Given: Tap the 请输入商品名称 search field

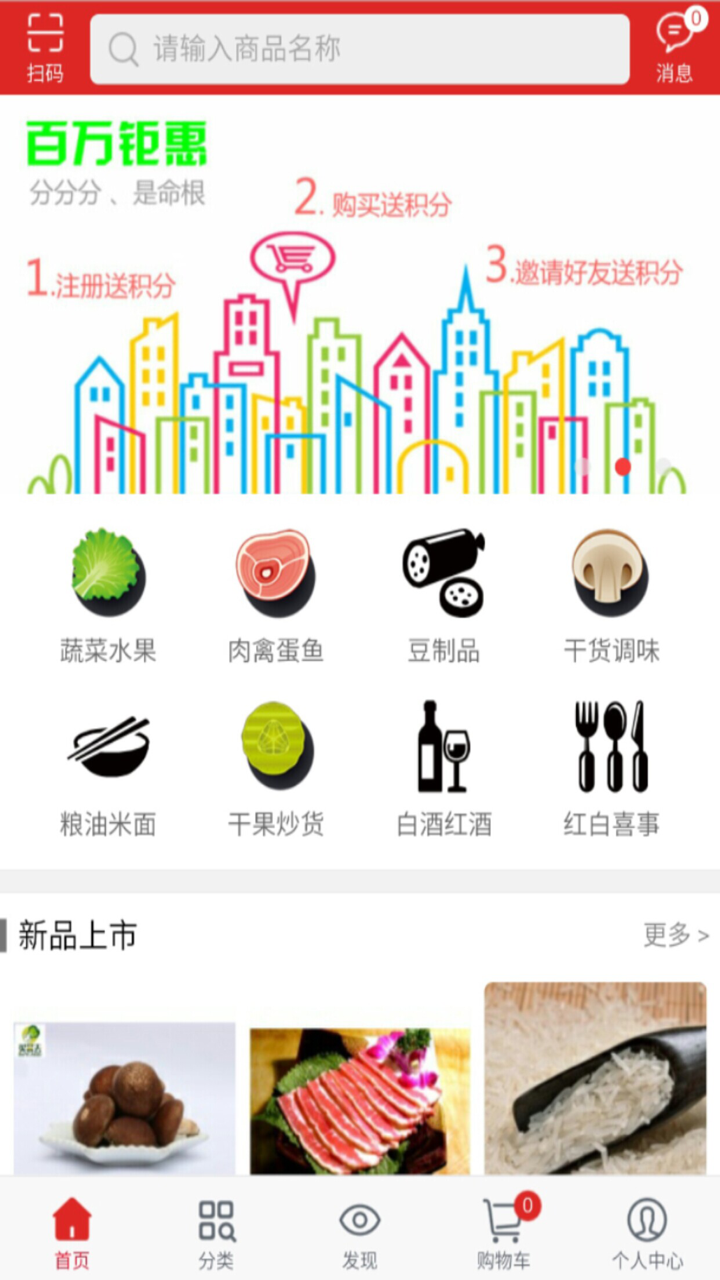Looking at the screenshot, I should click(360, 49).
